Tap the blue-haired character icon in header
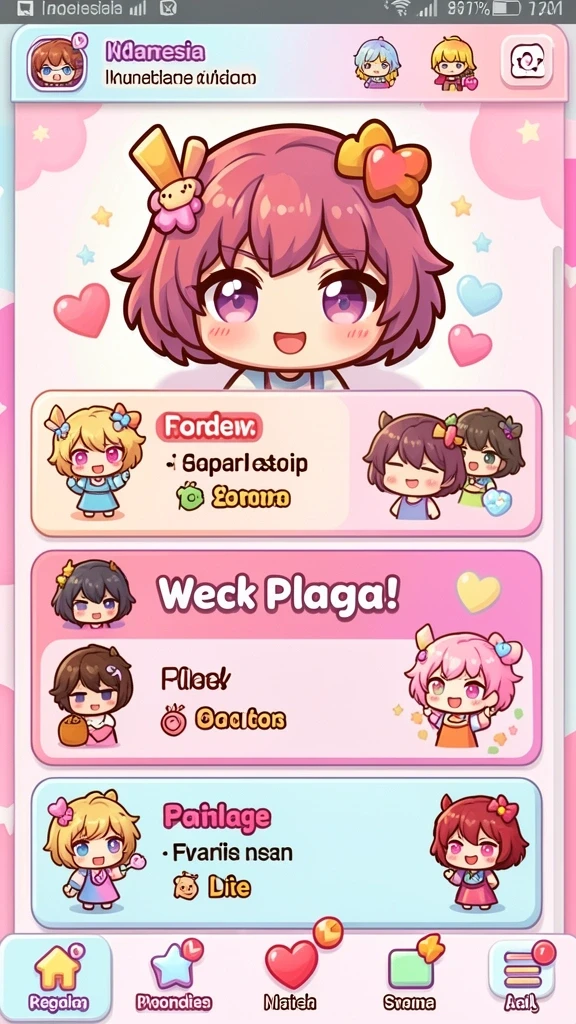This screenshot has width=576, height=1024. pyautogui.click(x=377, y=63)
